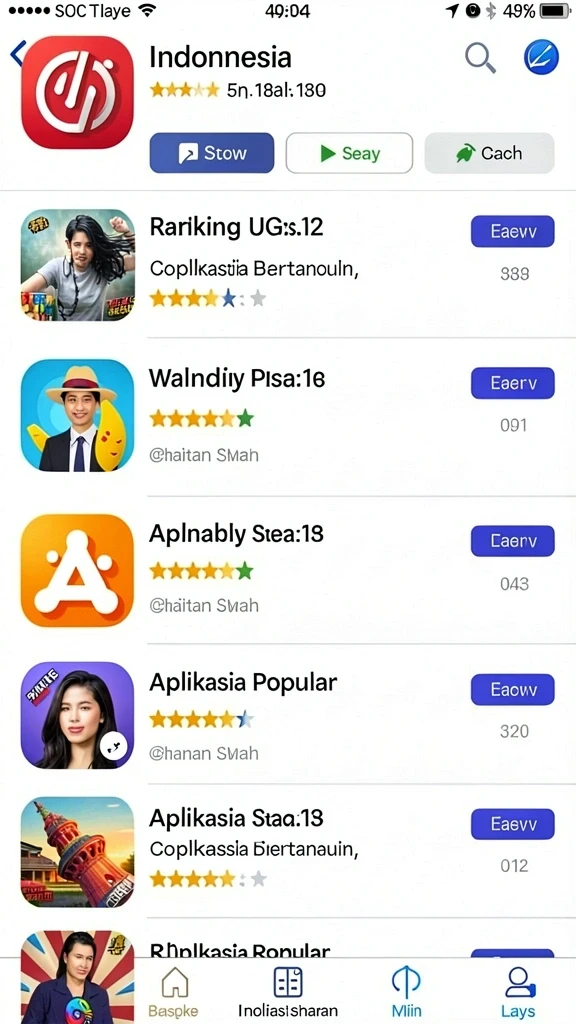The image size is (576, 1024).
Task: Open the Walndiiy Pisa:16 app row
Action: (288, 417)
